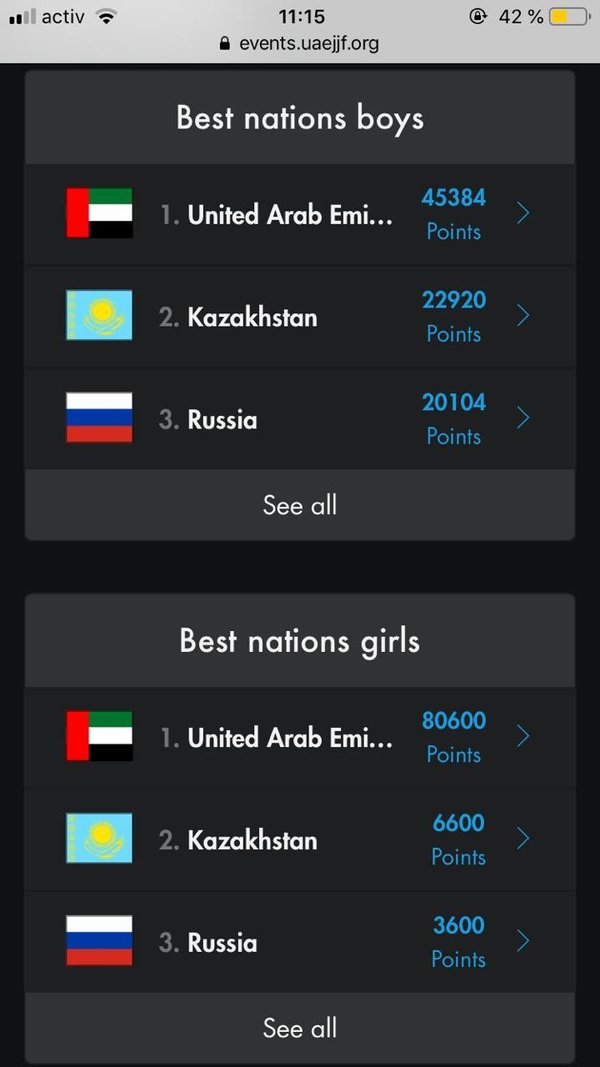The width and height of the screenshot is (600, 1067).
Task: See all nations in boys ranking
Action: coord(299,505)
